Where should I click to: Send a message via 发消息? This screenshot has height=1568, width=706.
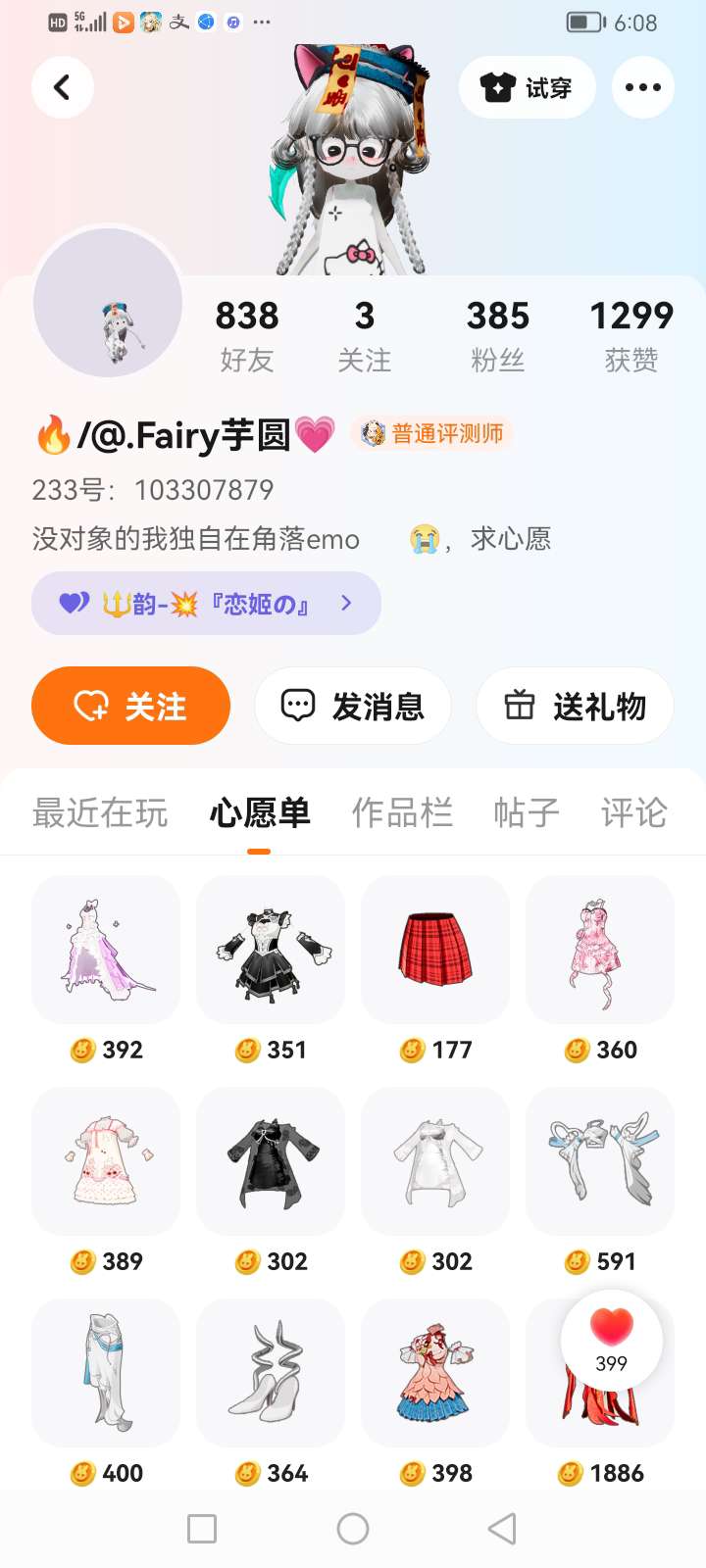[x=353, y=706]
